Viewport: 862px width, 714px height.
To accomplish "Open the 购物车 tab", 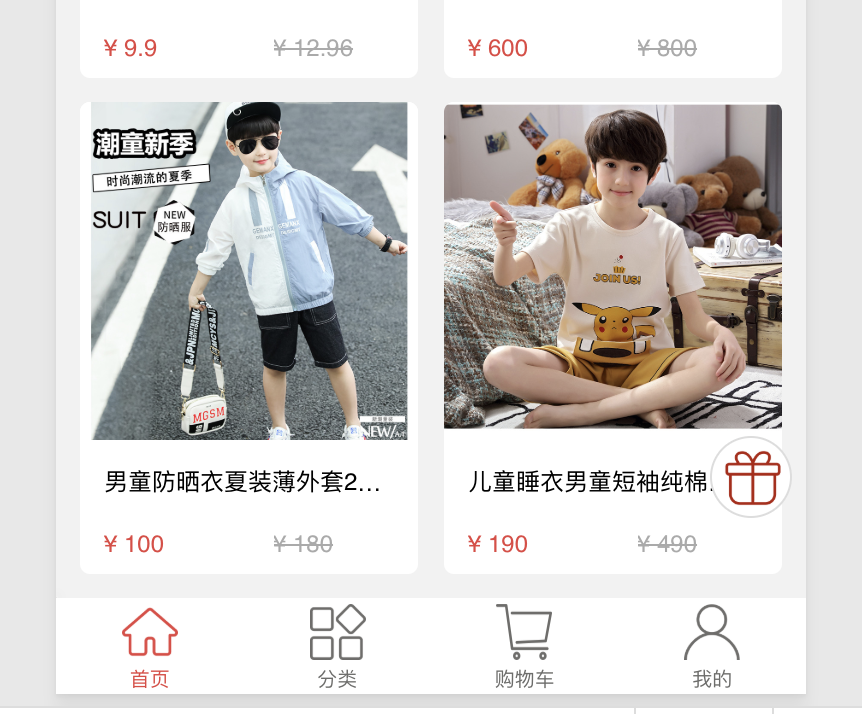I will pos(524,648).
